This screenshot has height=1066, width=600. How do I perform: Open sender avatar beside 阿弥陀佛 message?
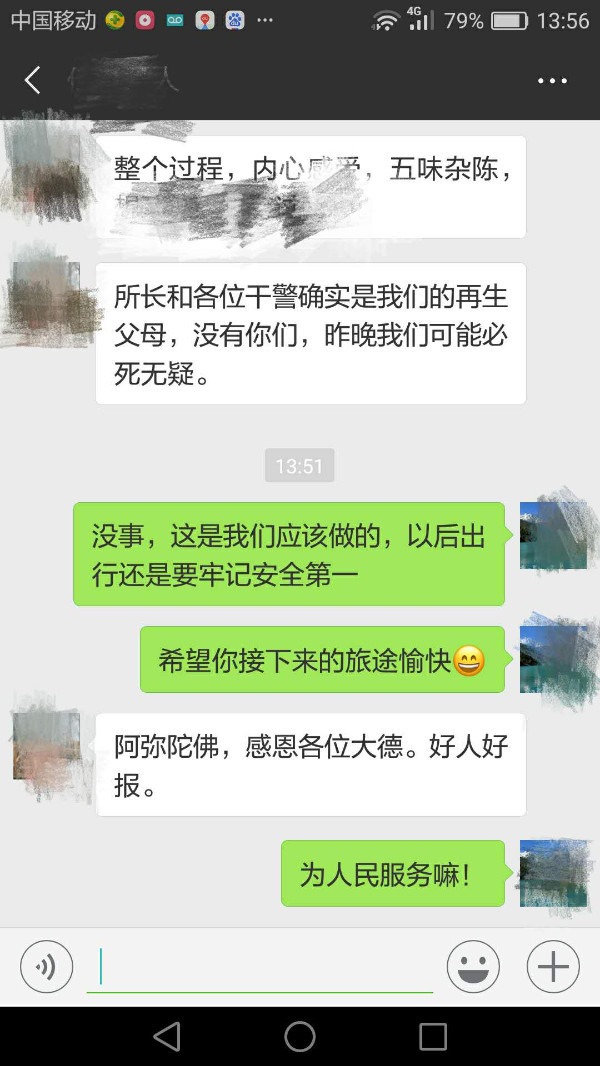tap(46, 746)
